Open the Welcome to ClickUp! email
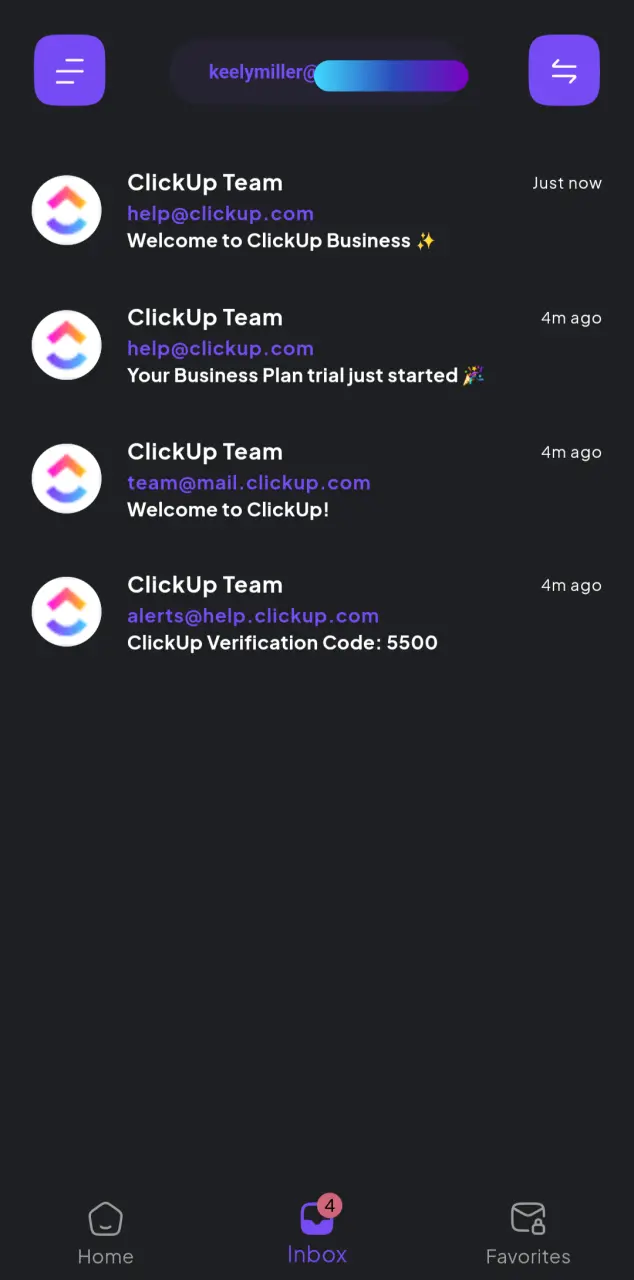This screenshot has width=634, height=1280. [x=317, y=480]
